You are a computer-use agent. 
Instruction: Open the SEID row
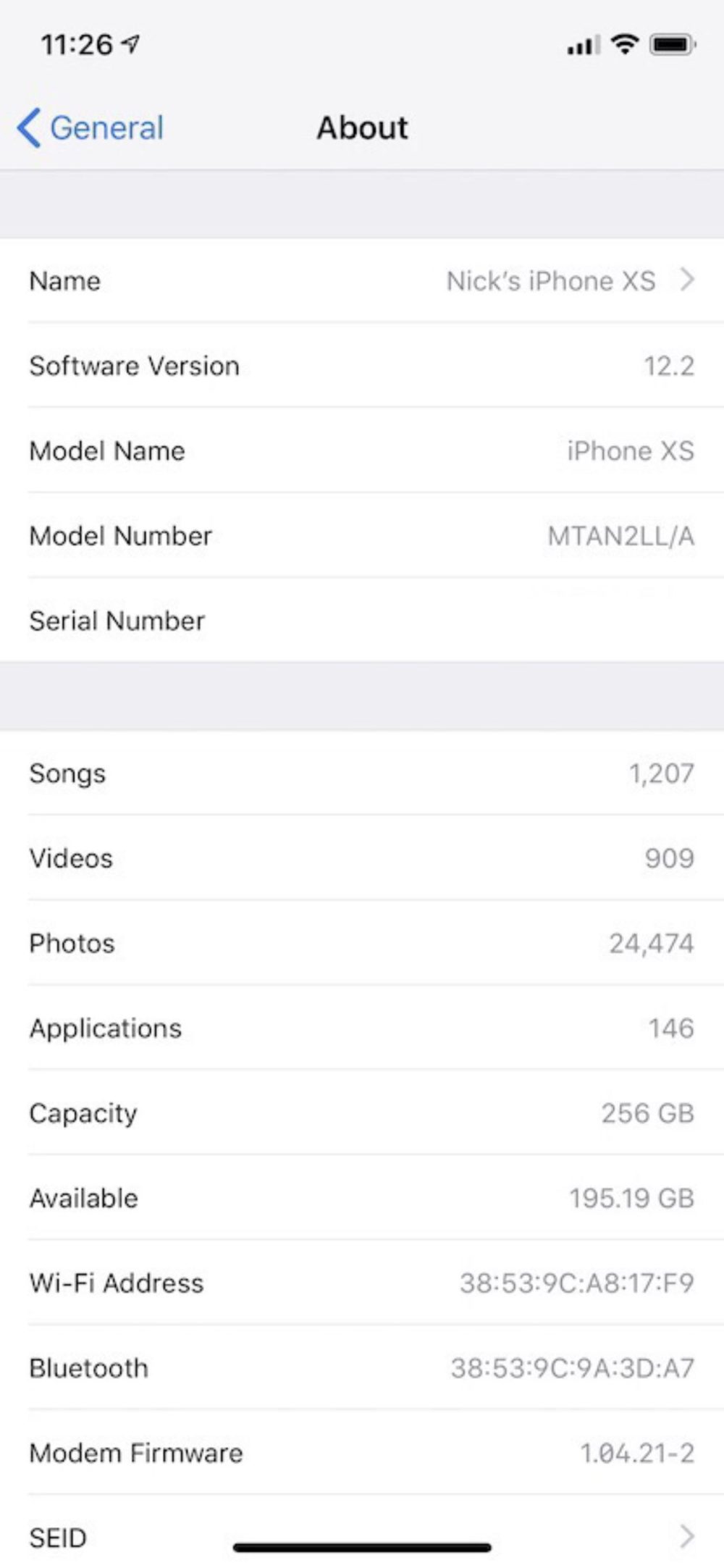(x=362, y=1535)
